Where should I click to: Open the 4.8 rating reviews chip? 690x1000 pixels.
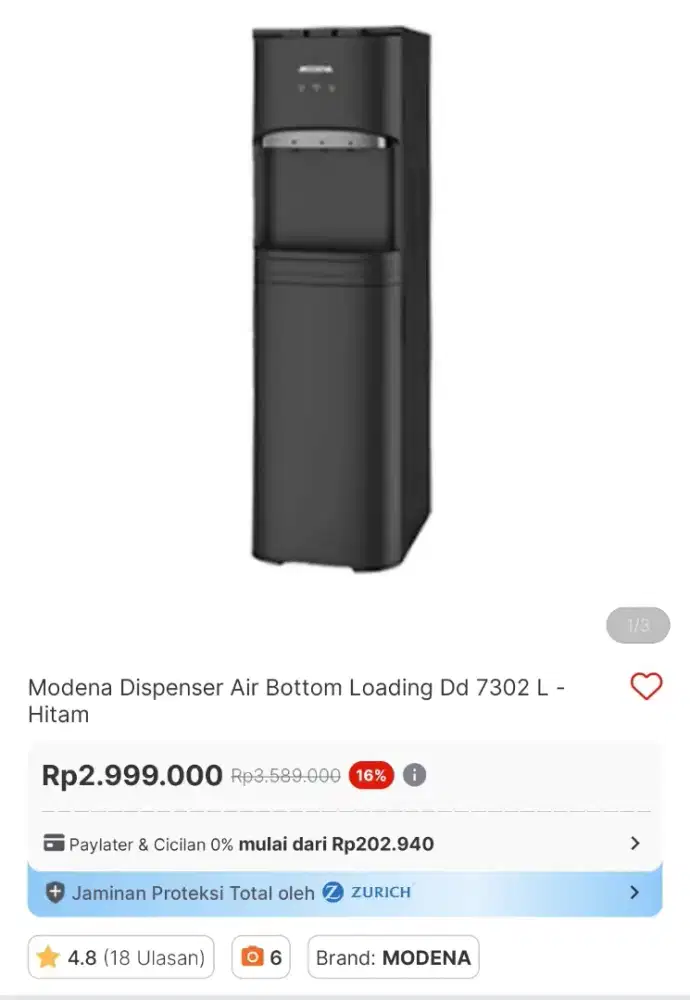pos(121,957)
